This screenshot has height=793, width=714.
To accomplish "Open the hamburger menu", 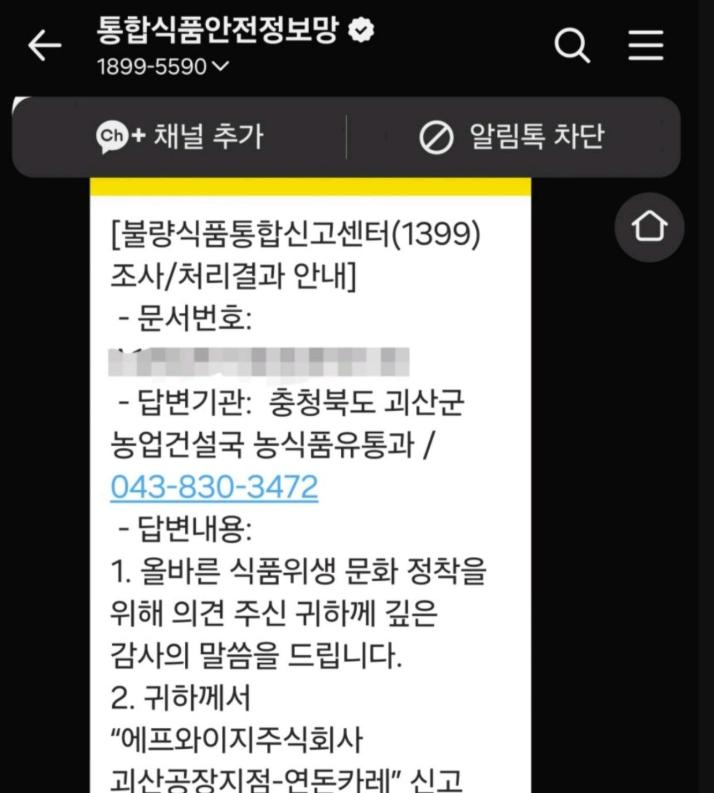I will pyautogui.click(x=646, y=45).
